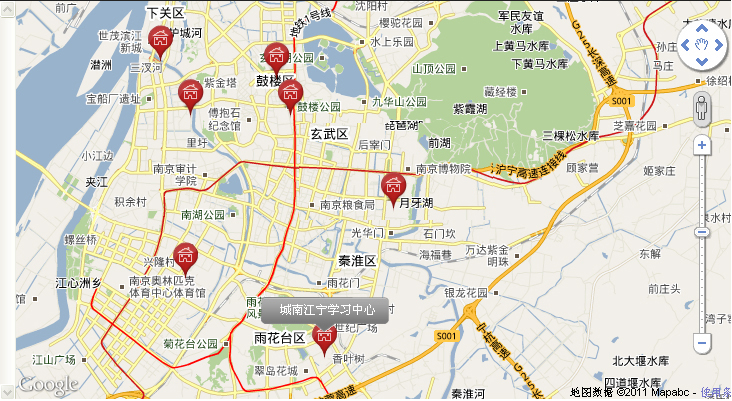Select the marker near 紫金塔
732x401 pixels.
189,93
